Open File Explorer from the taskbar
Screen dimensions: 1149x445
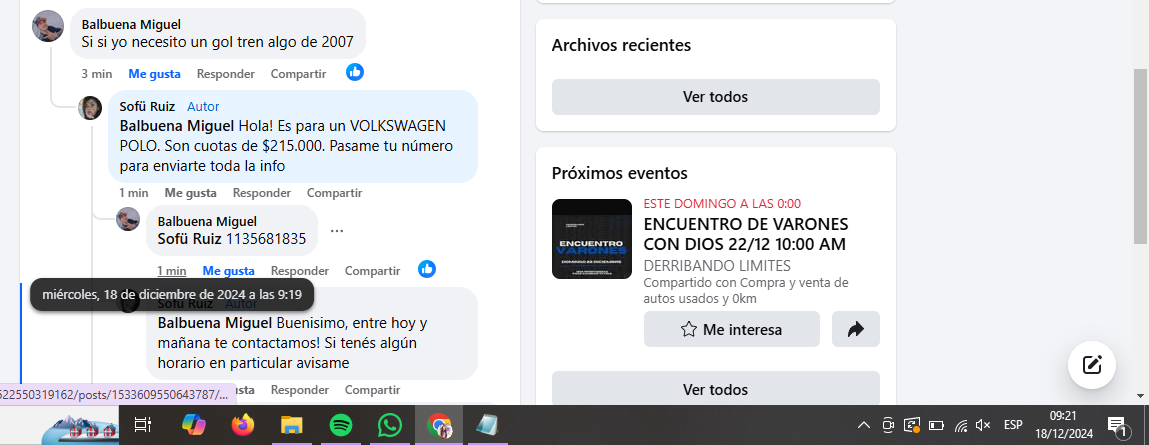click(291, 425)
